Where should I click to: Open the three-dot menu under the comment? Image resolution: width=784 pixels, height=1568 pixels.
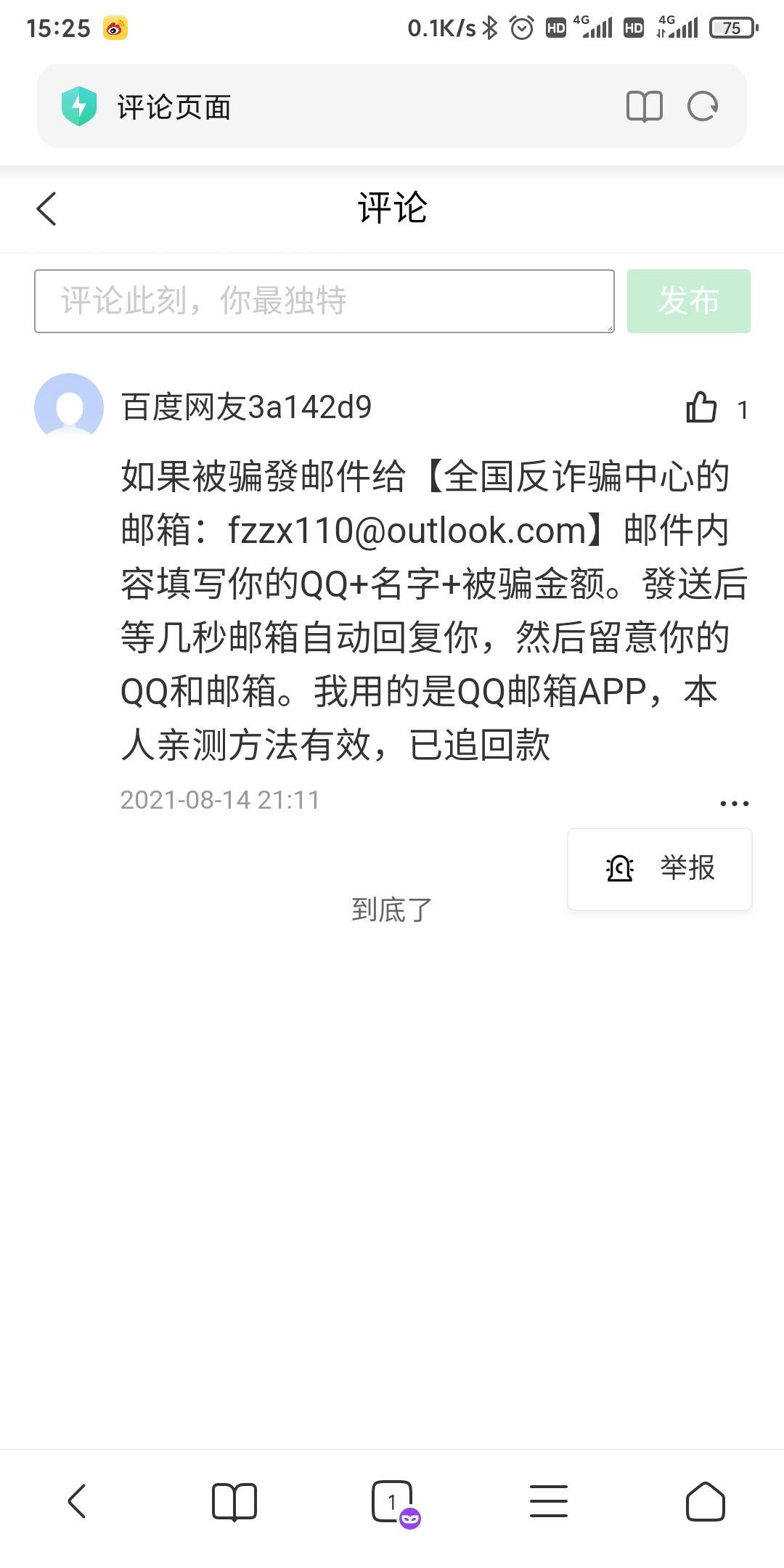(734, 803)
